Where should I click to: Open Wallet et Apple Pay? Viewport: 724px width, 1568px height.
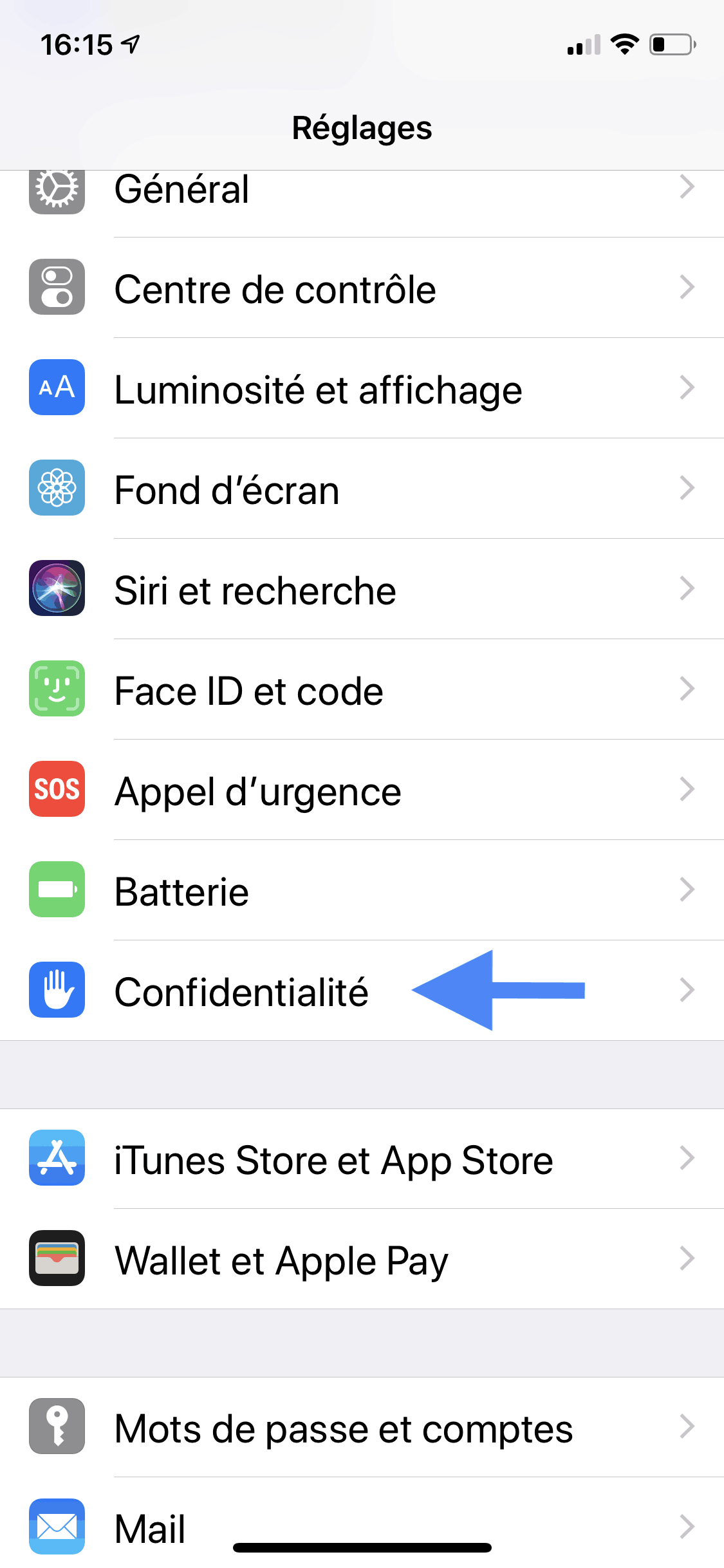coord(360,1260)
